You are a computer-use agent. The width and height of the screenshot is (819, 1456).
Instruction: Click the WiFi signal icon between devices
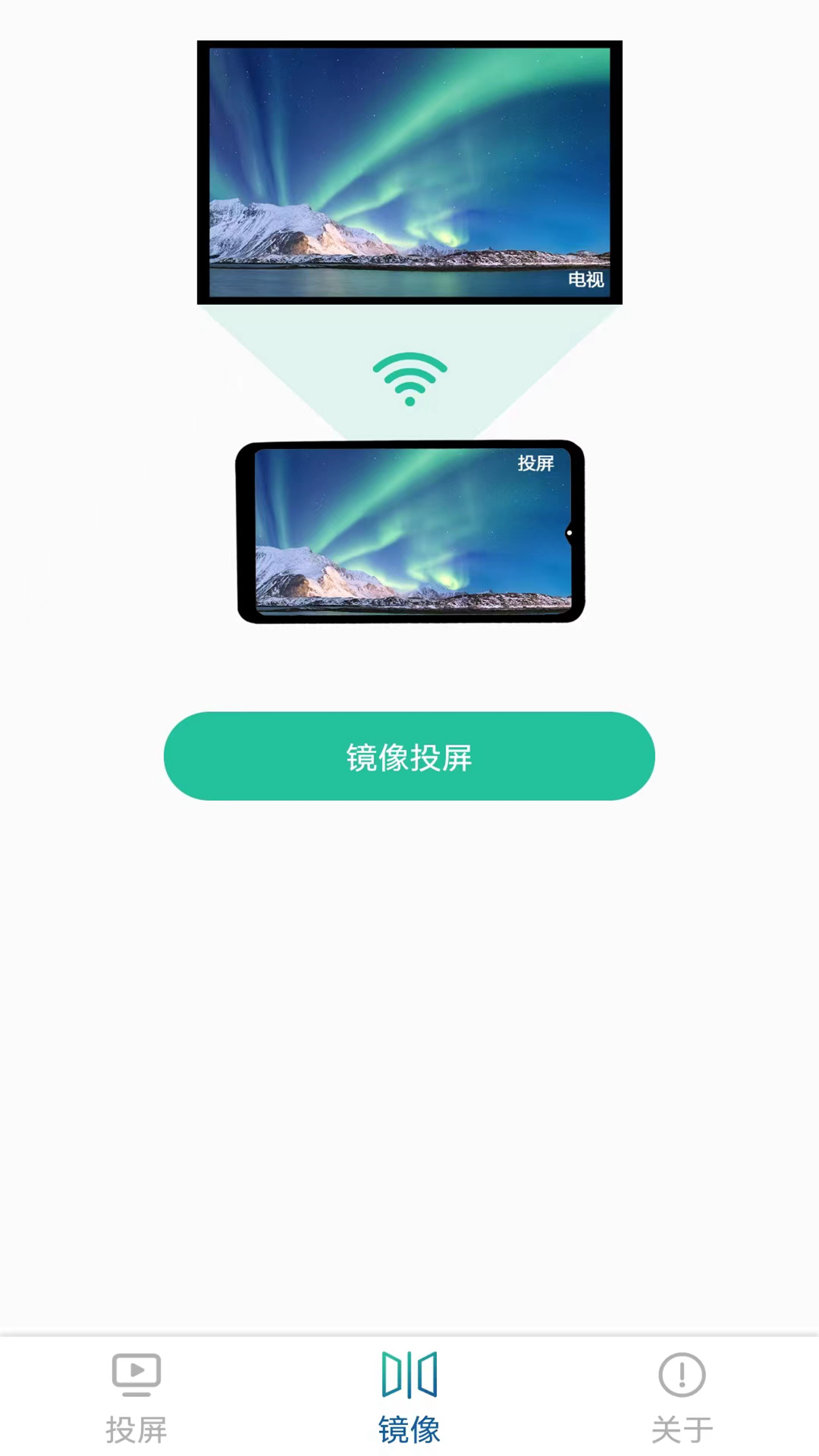(409, 379)
